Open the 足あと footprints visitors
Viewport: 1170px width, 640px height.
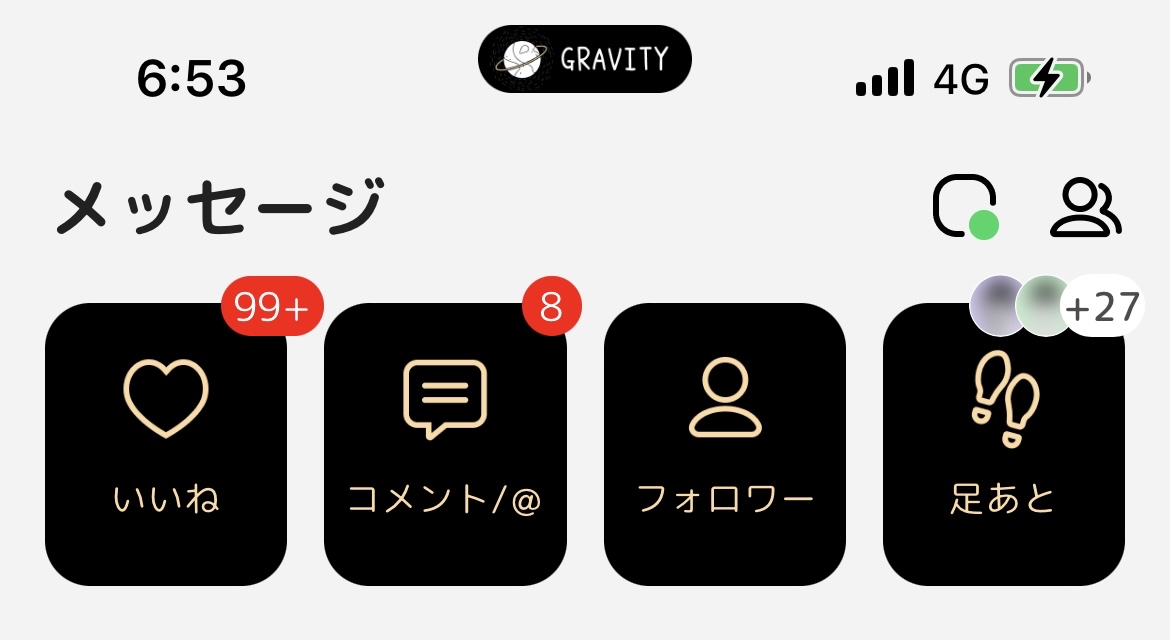tap(1004, 444)
